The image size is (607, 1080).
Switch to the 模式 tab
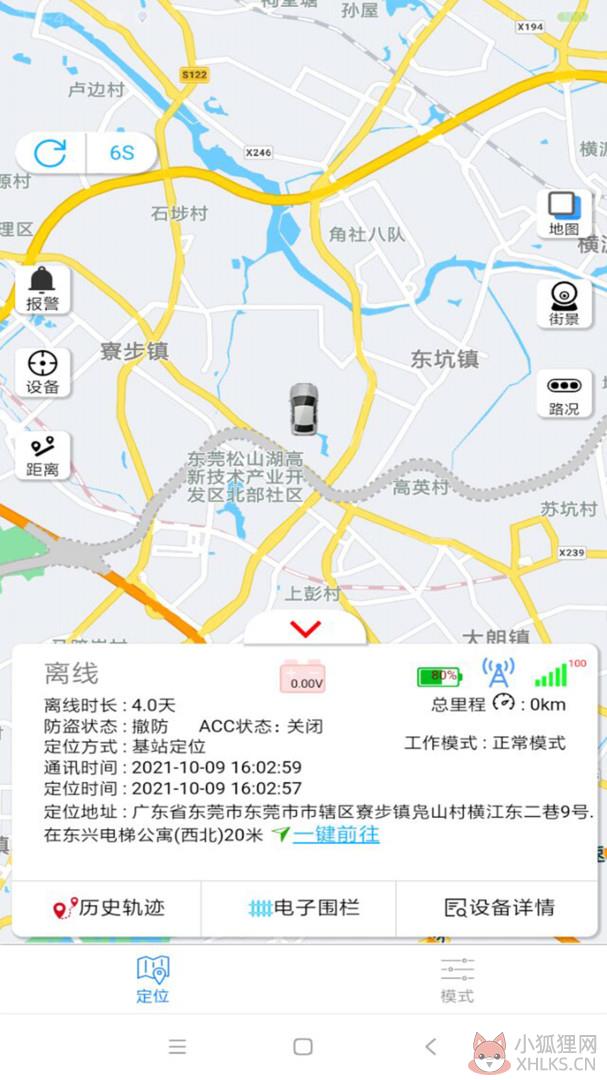(x=457, y=979)
